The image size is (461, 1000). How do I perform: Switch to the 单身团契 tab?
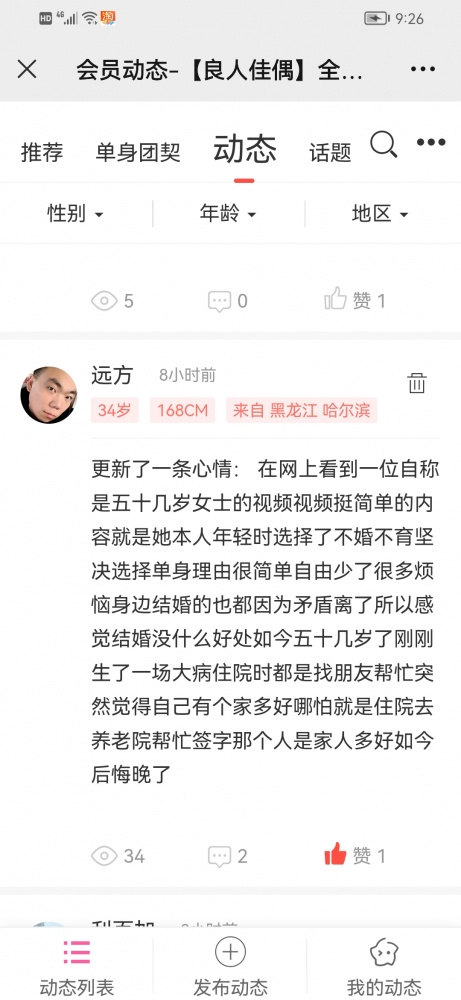138,152
